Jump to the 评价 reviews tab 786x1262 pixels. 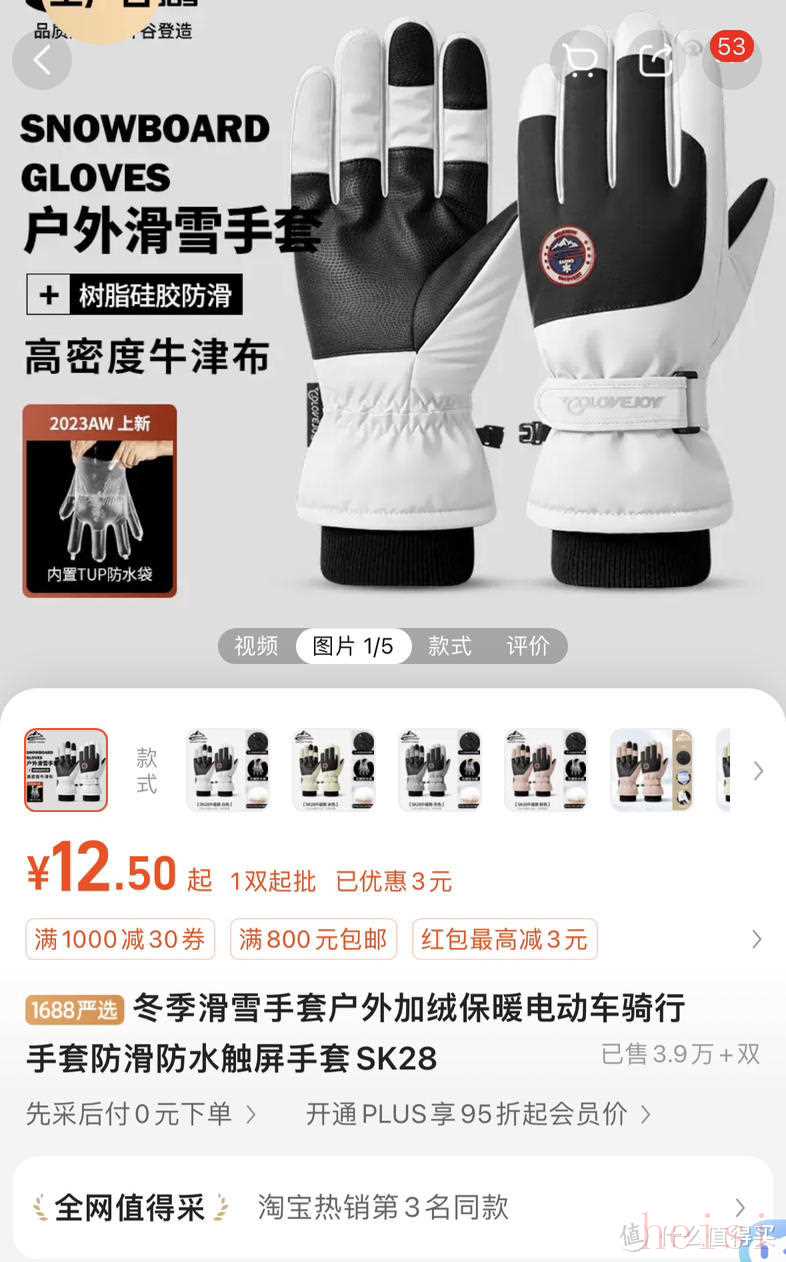coord(527,646)
